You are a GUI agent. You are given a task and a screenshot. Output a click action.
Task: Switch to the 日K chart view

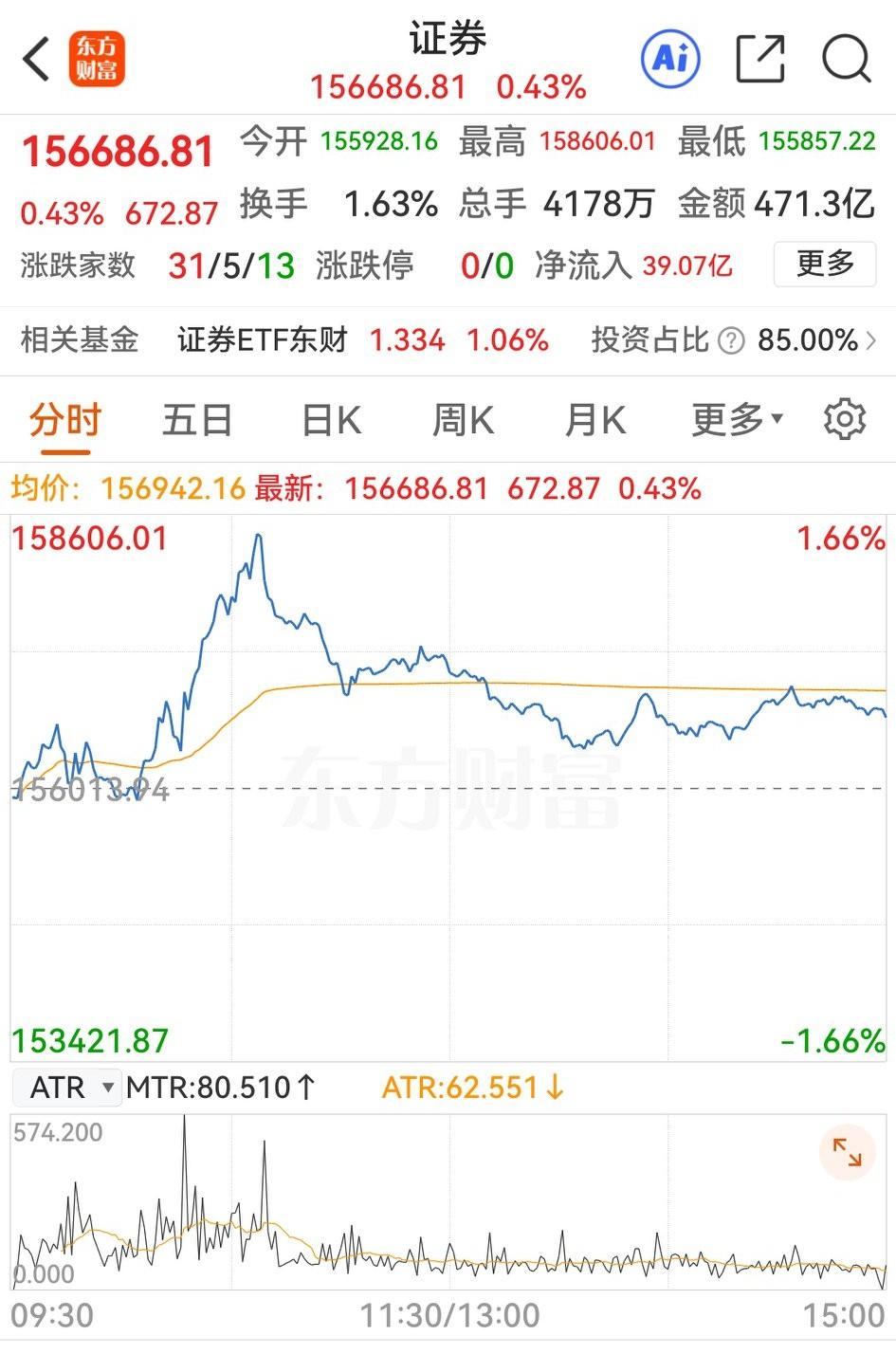click(327, 418)
